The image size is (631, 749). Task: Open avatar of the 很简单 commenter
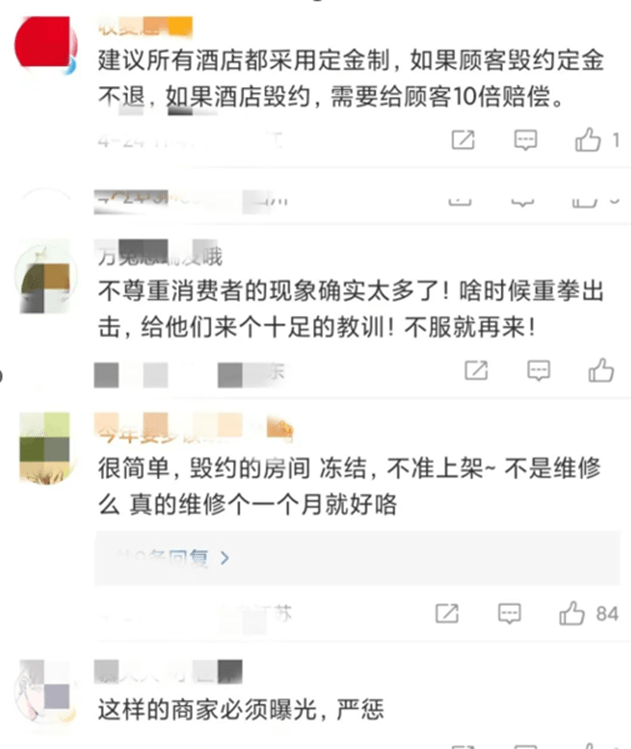47,448
